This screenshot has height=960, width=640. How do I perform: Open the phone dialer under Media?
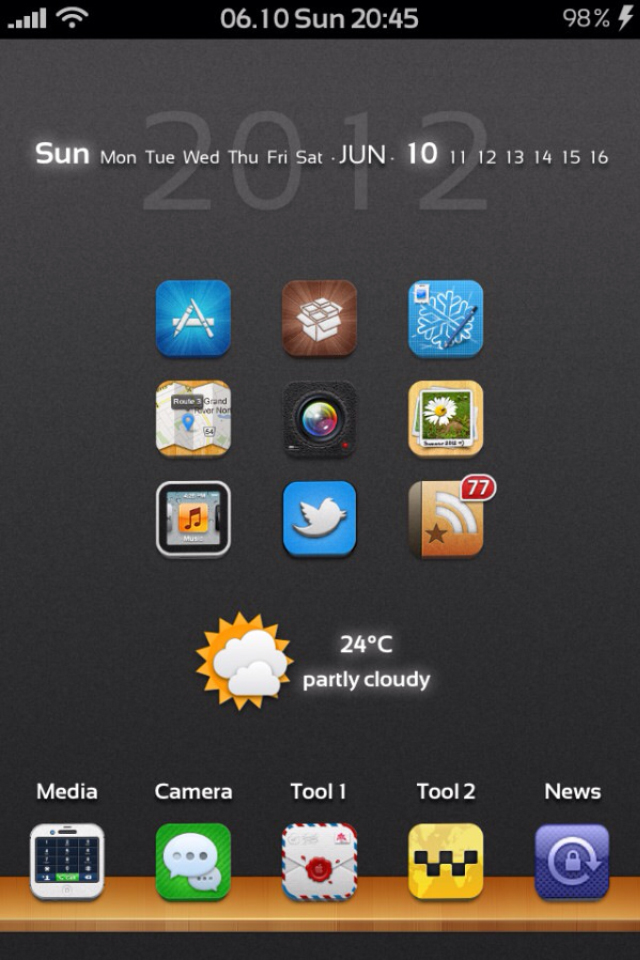click(x=67, y=861)
